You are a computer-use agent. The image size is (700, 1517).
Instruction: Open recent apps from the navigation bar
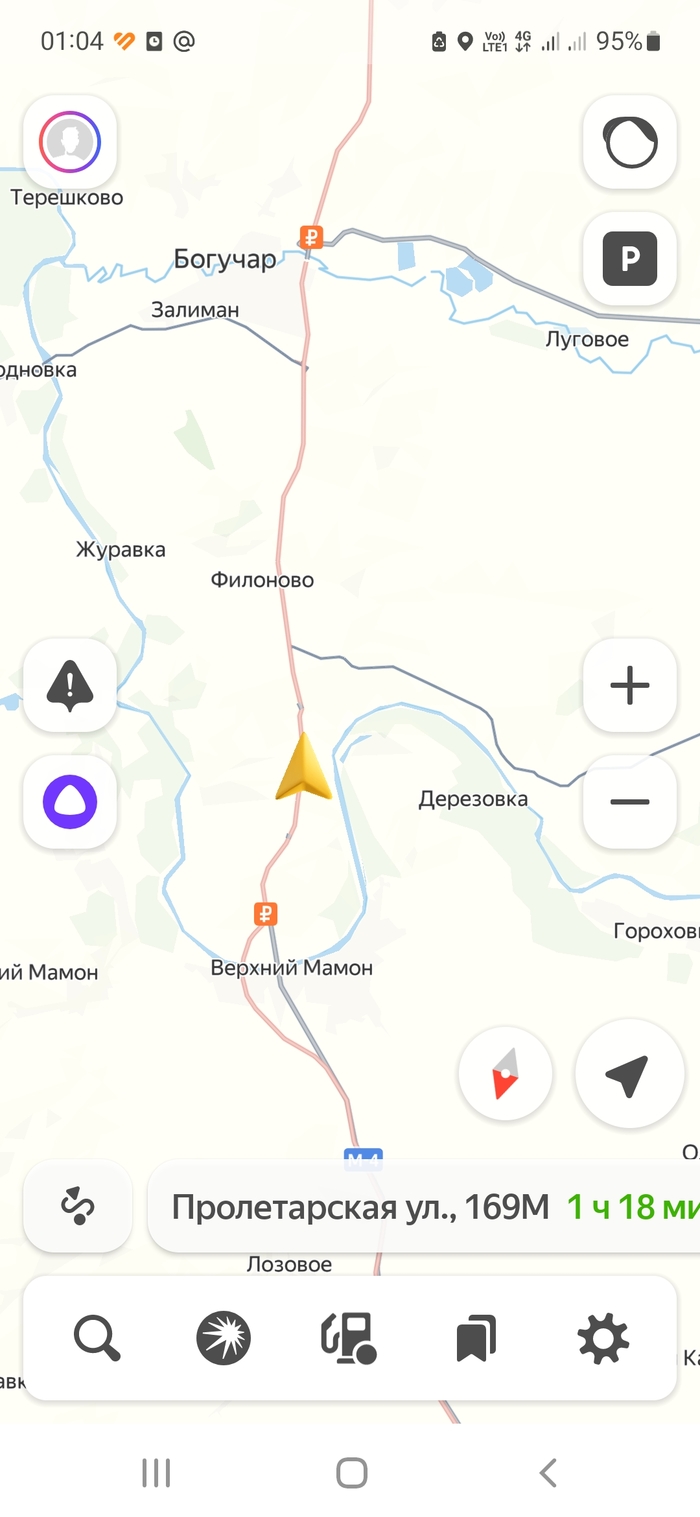(156, 1472)
